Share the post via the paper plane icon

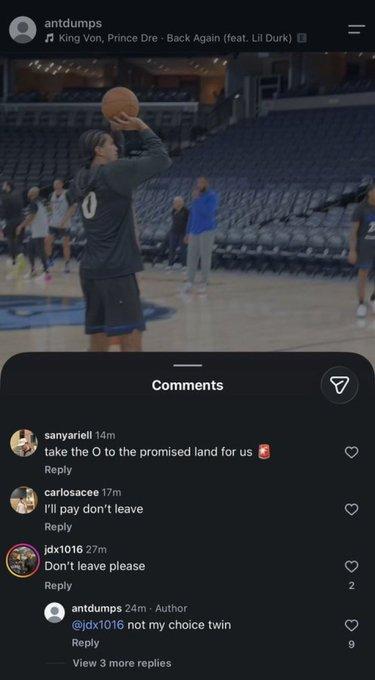pyautogui.click(x=339, y=385)
